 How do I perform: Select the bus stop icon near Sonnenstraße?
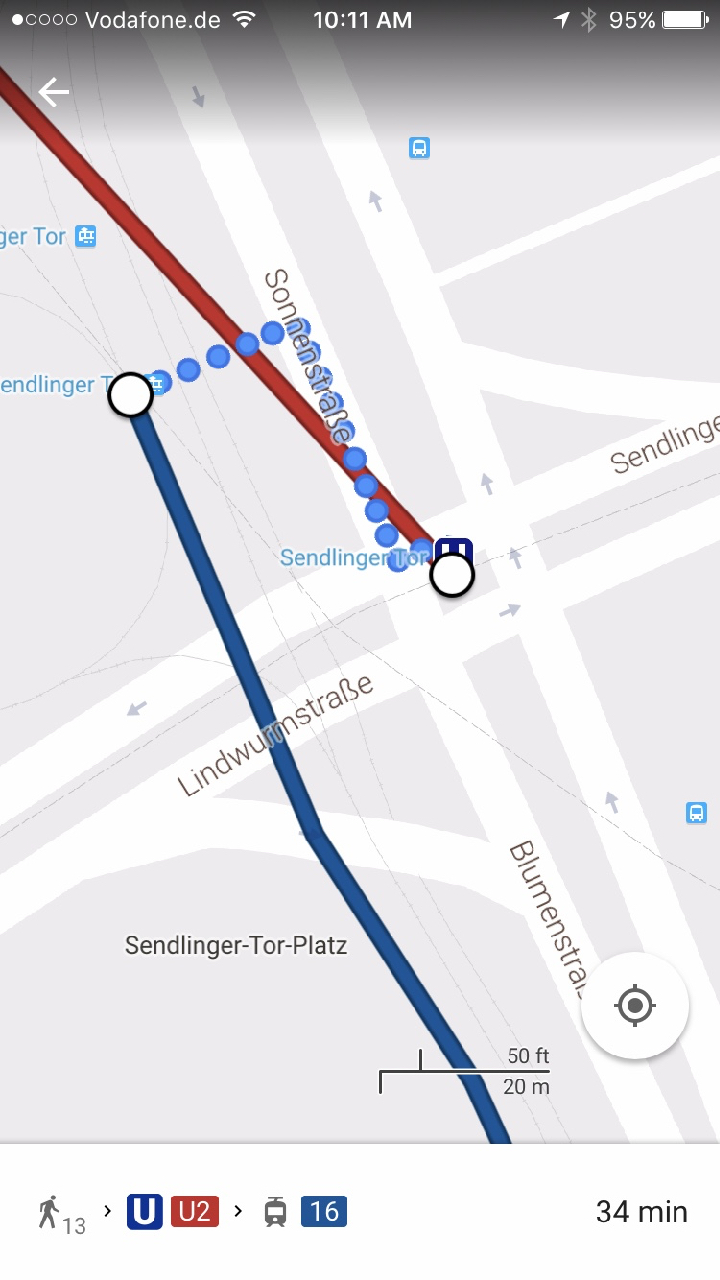click(x=419, y=148)
